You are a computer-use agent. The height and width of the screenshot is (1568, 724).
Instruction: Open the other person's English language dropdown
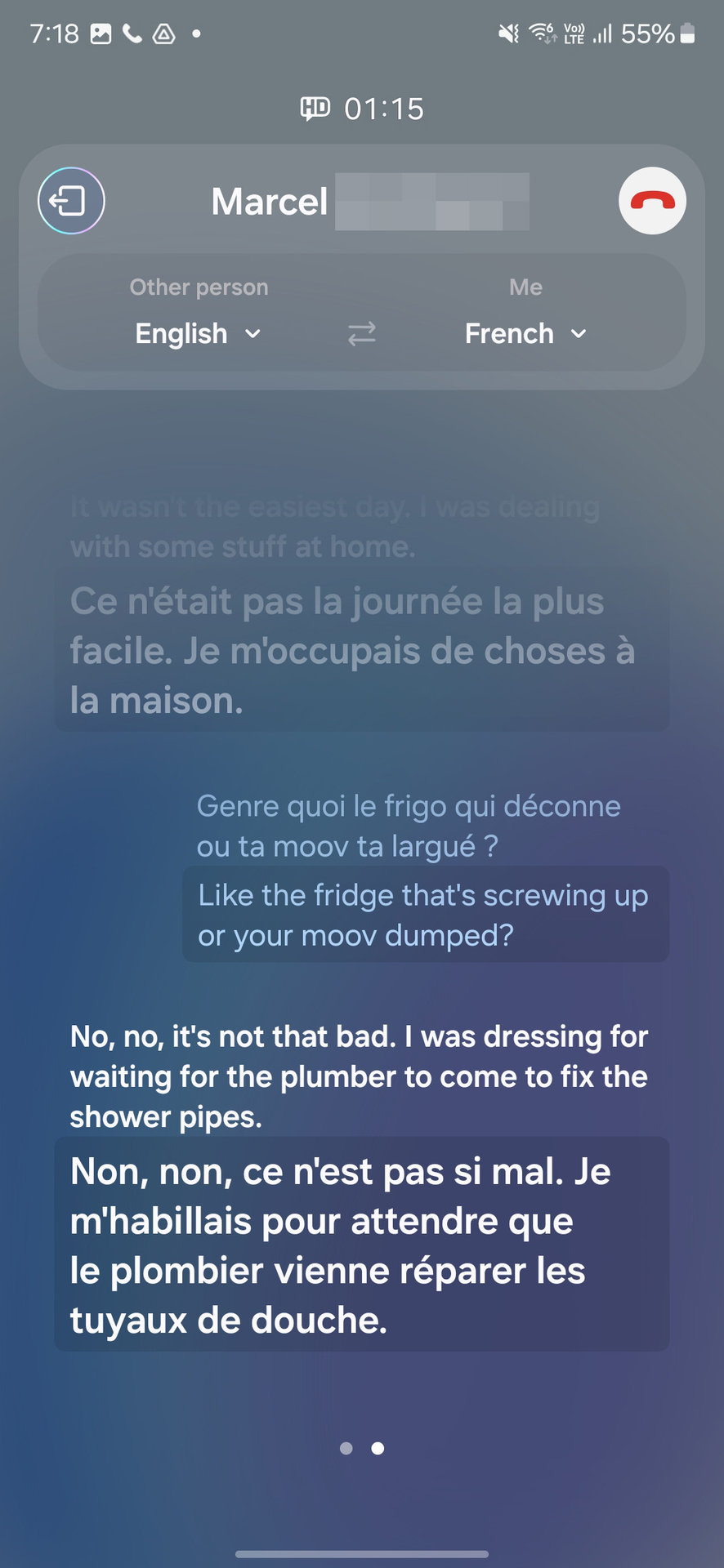198,333
